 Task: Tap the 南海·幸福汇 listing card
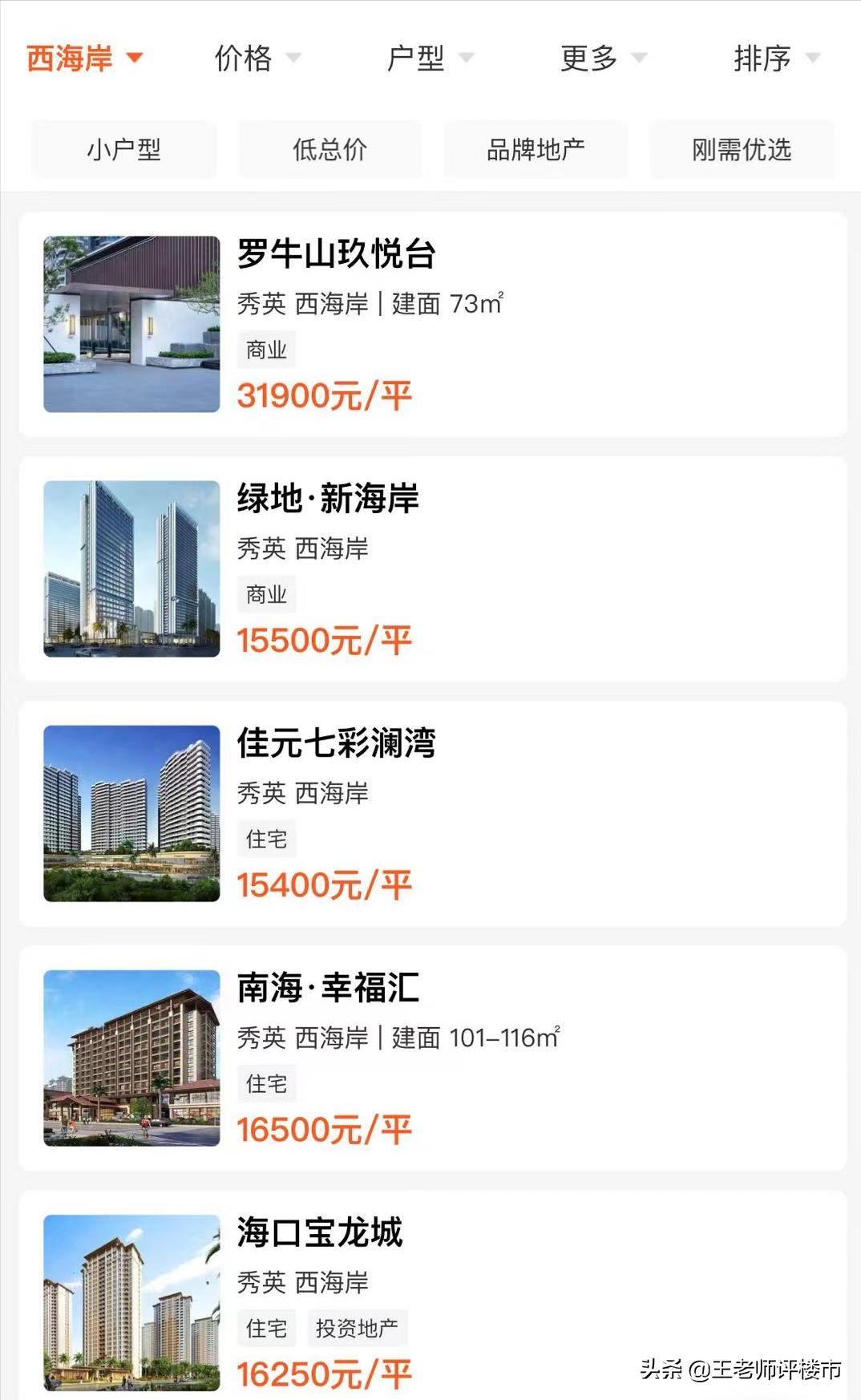pos(433,1058)
